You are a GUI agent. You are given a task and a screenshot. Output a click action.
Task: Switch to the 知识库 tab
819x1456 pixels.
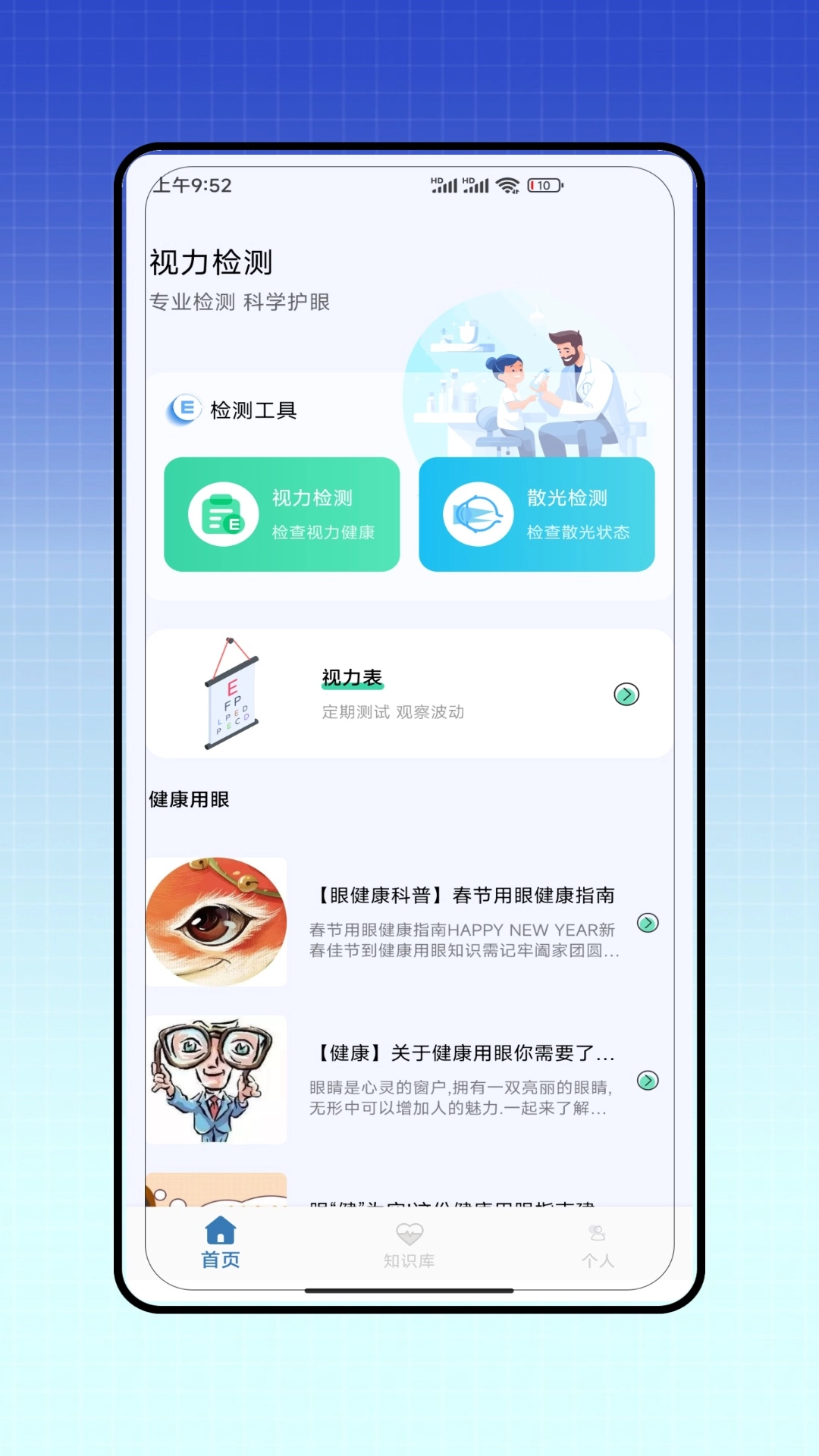click(x=408, y=1247)
